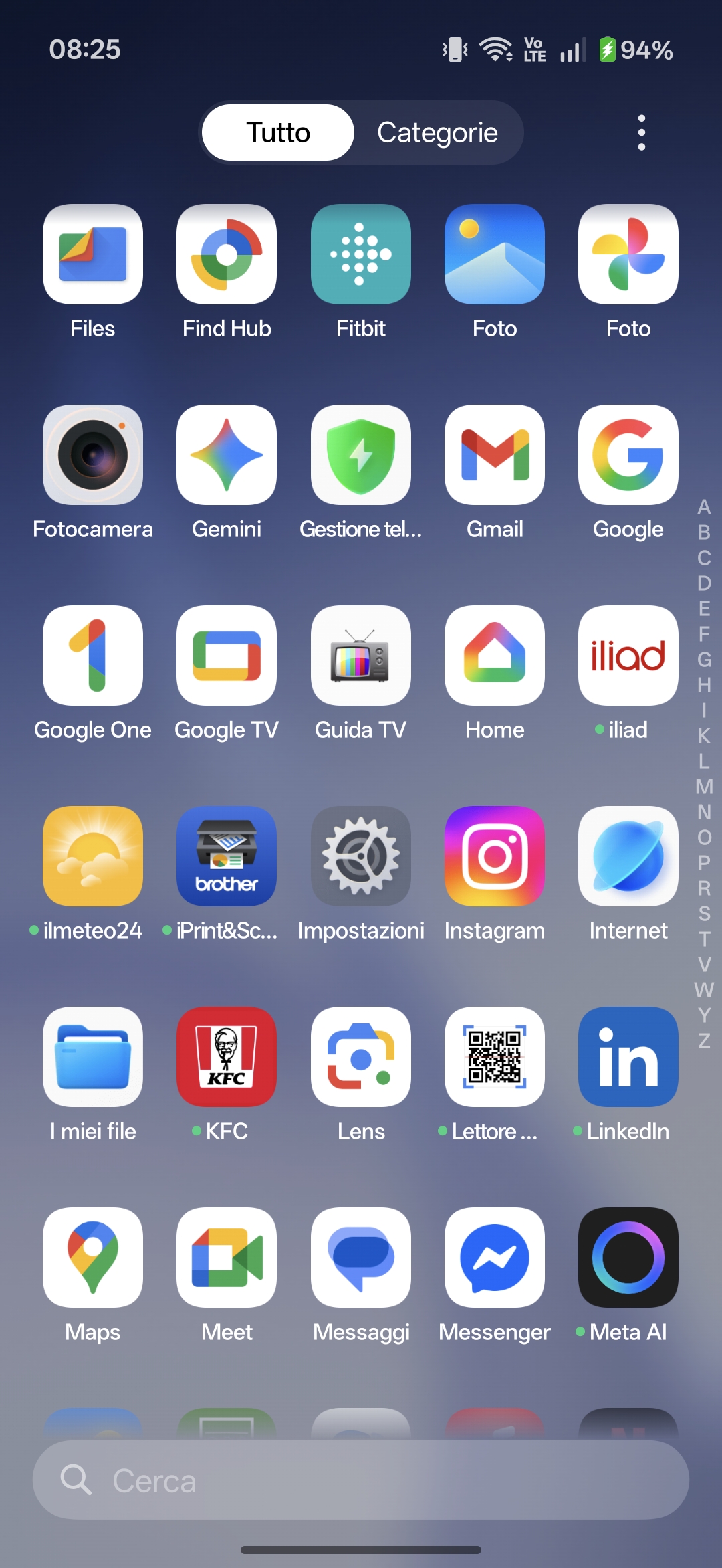Open Impostazioni settings
Viewport: 722px width, 1568px height.
pyautogui.click(x=361, y=856)
